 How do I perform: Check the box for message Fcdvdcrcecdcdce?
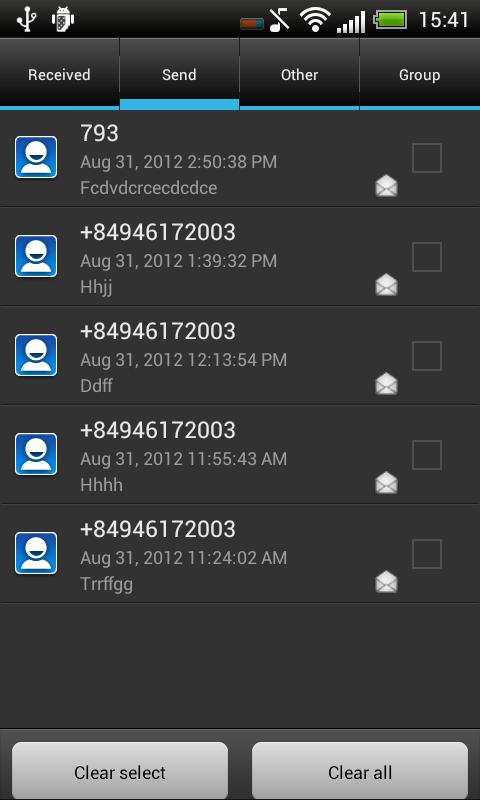click(x=426, y=158)
